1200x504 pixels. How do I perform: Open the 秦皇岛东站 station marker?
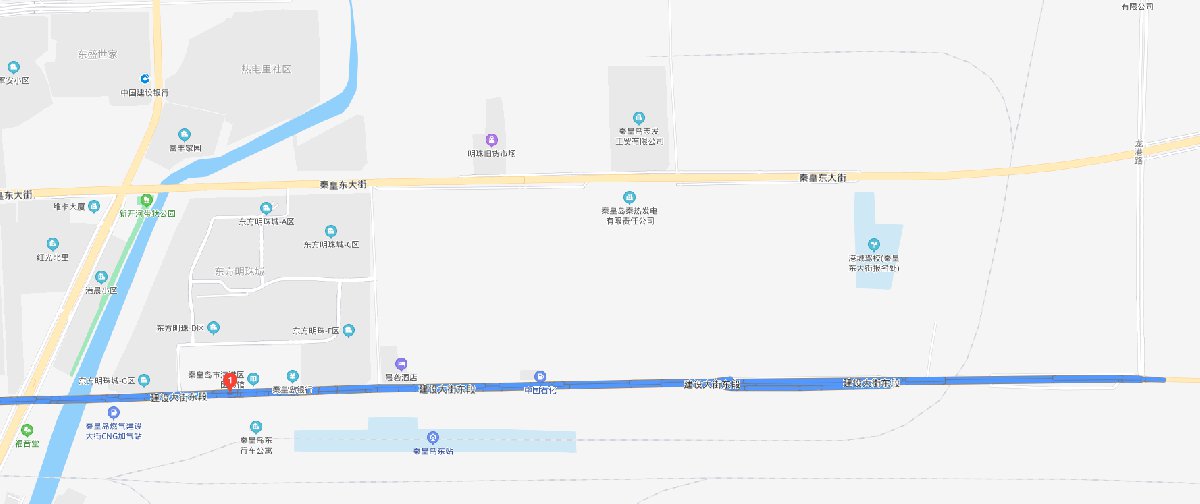(433, 437)
